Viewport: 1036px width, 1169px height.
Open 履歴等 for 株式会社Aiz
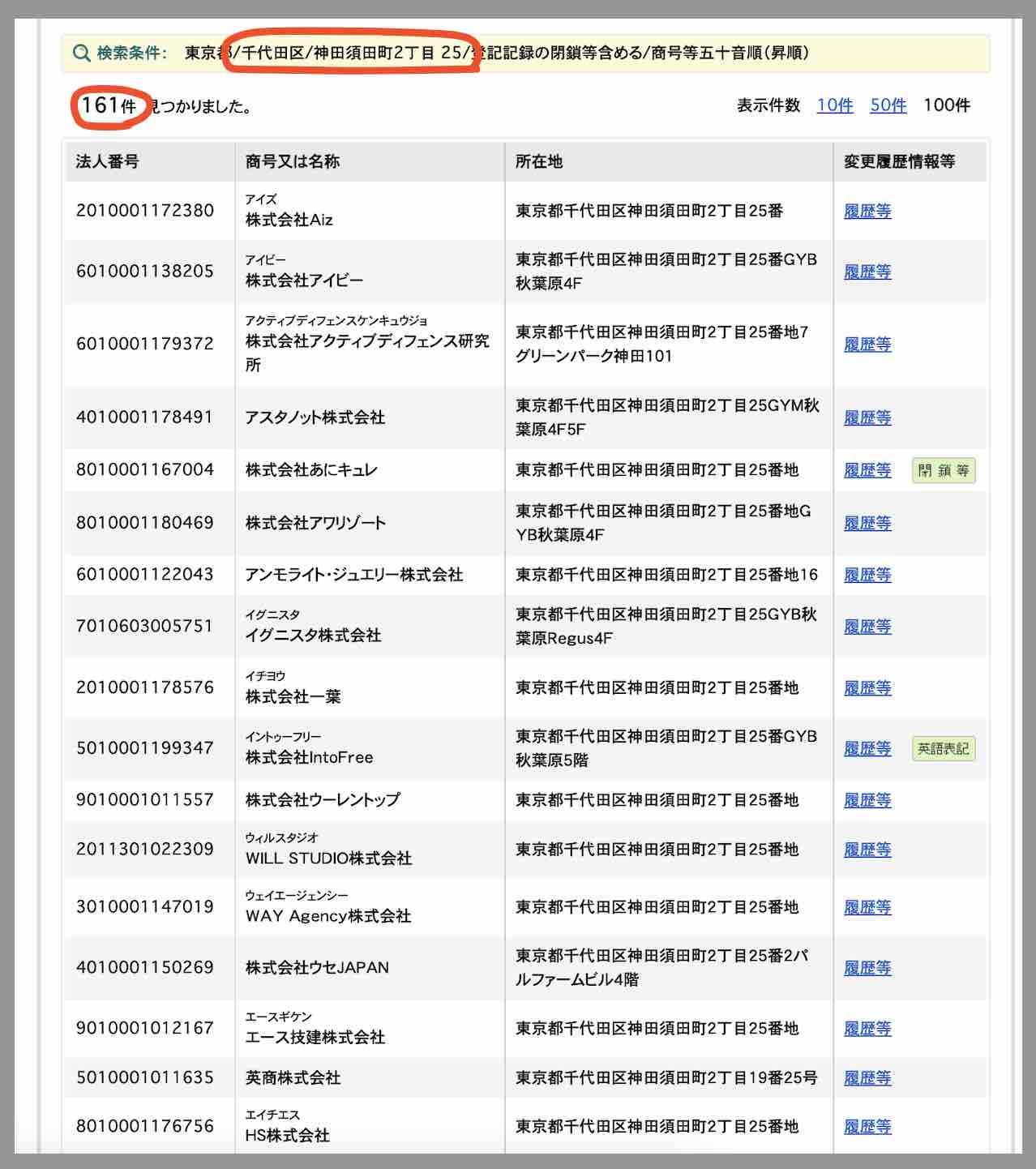867,212
